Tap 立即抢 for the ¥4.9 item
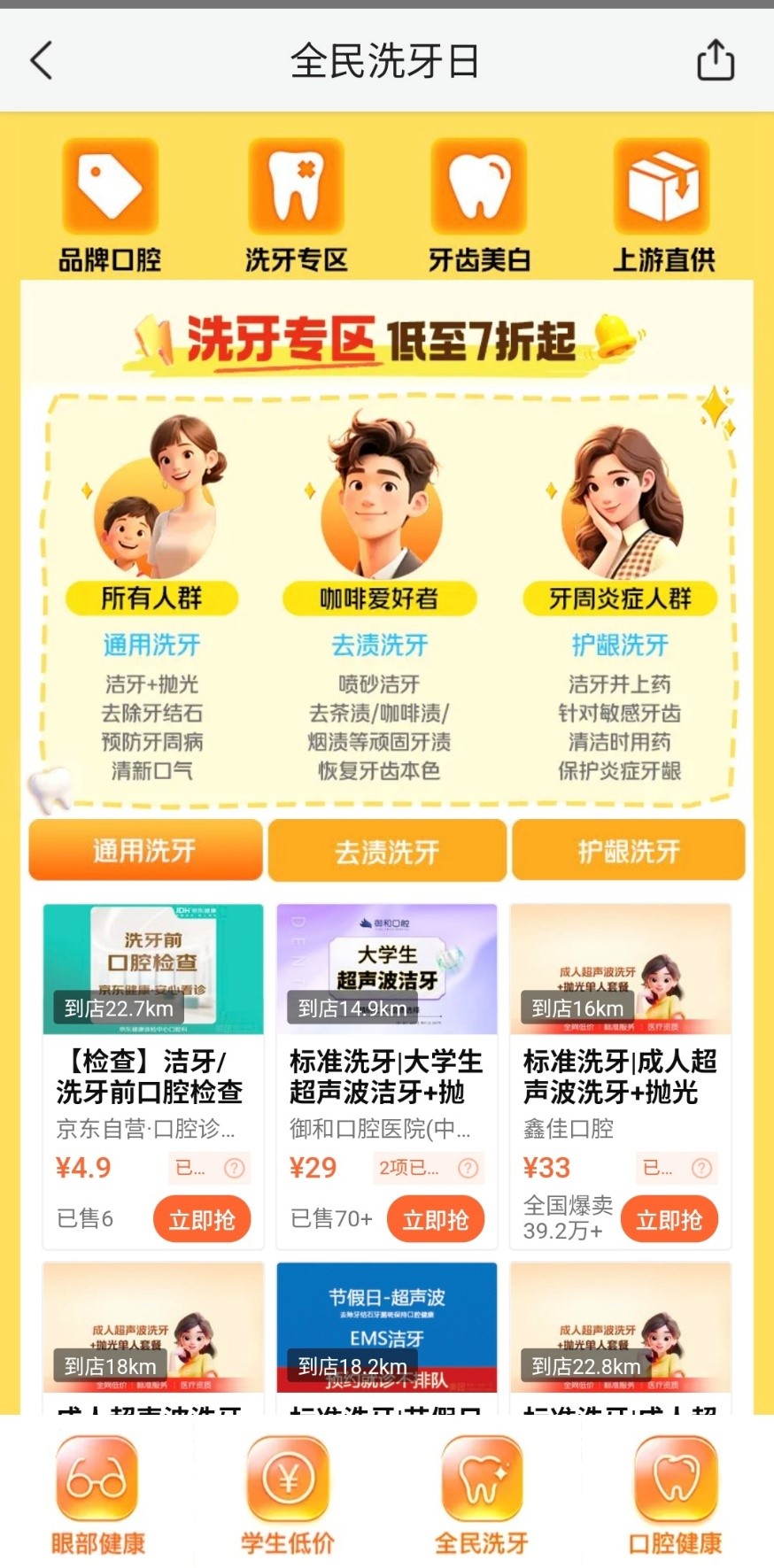This screenshot has width=774, height=1568. pos(202,1219)
